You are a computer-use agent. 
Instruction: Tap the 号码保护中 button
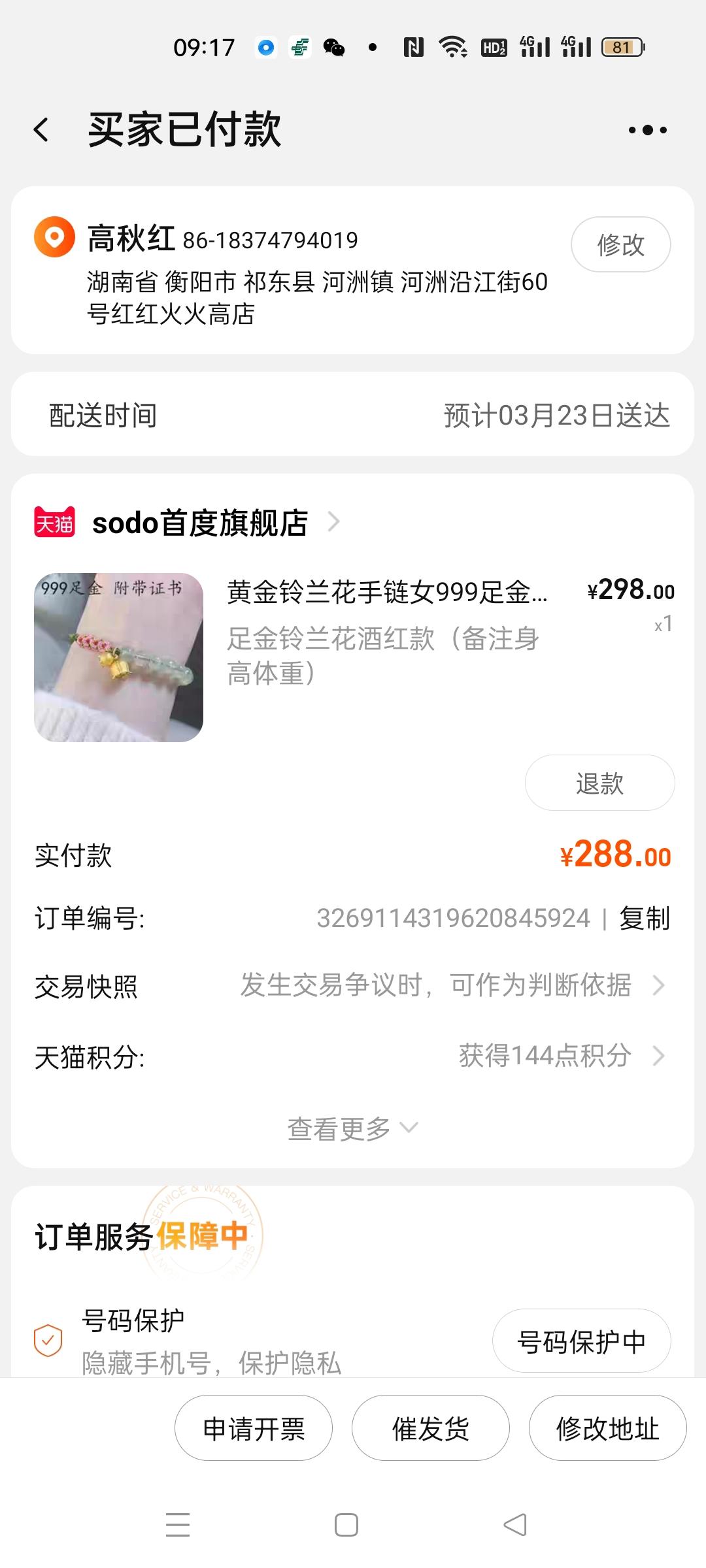coord(581,1342)
